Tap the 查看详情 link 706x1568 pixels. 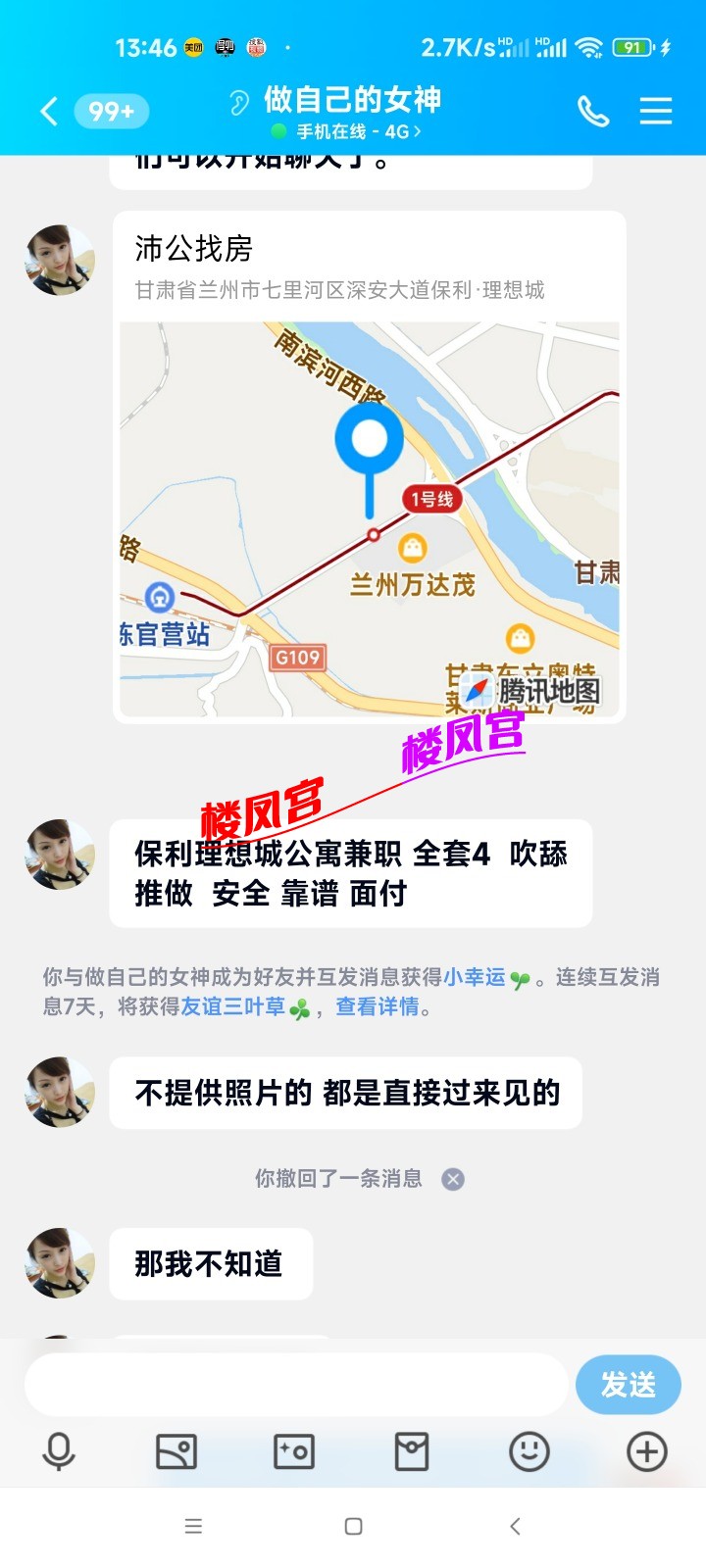coord(378,1006)
